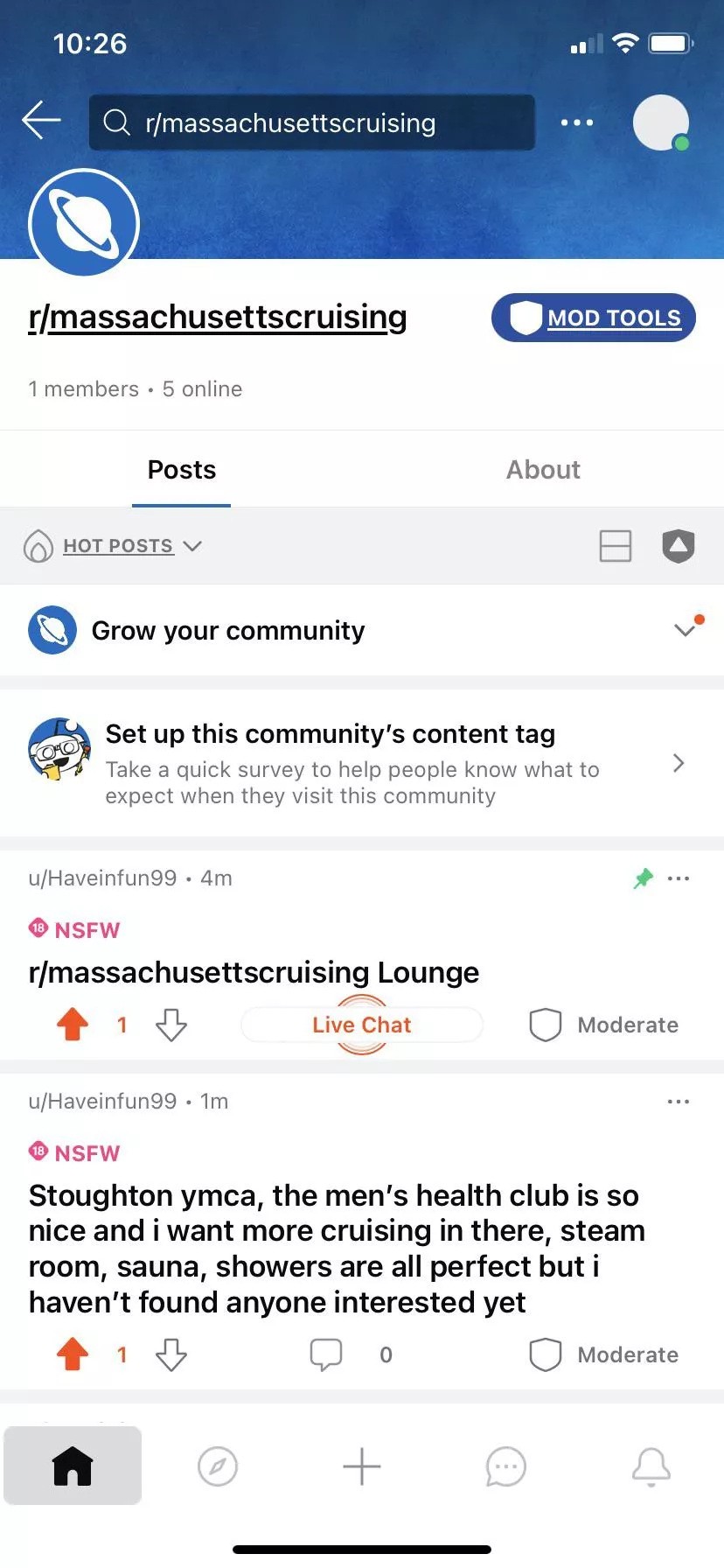Switch to the About tab
724x1568 pixels.
(543, 470)
